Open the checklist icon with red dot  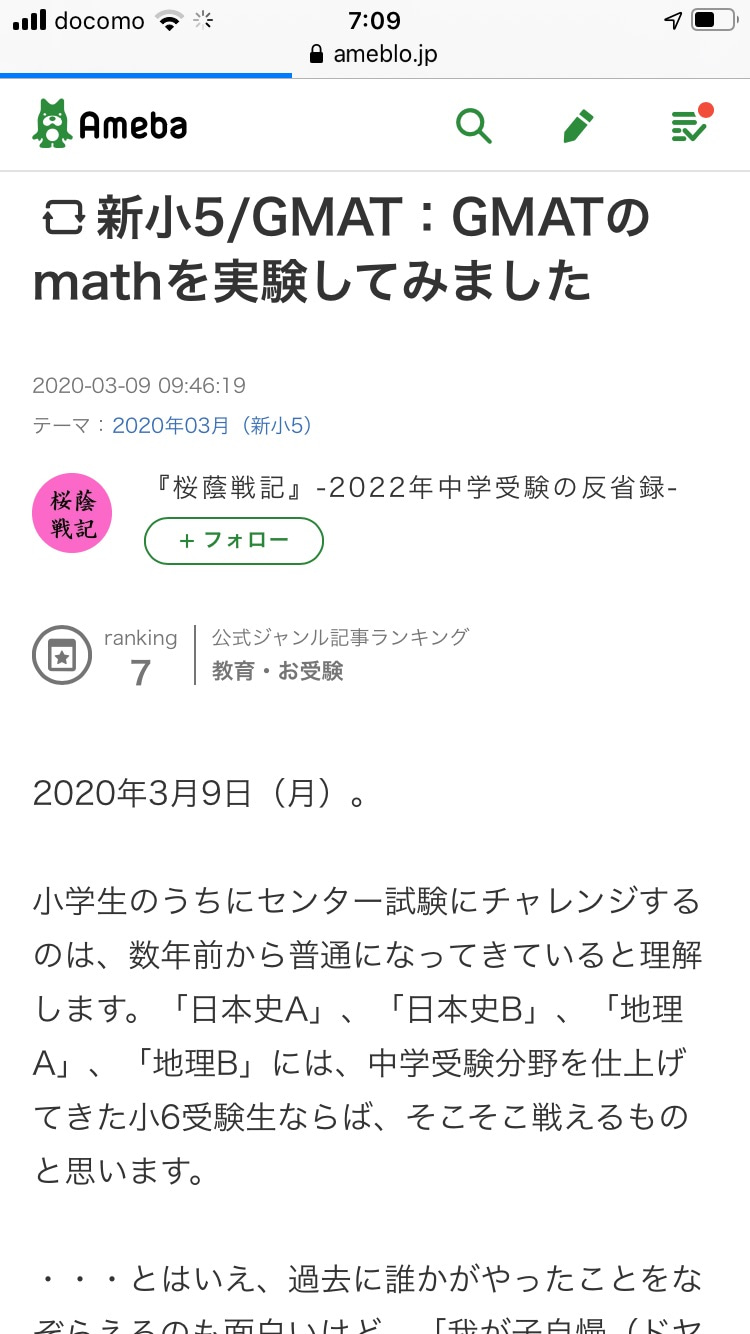click(689, 125)
